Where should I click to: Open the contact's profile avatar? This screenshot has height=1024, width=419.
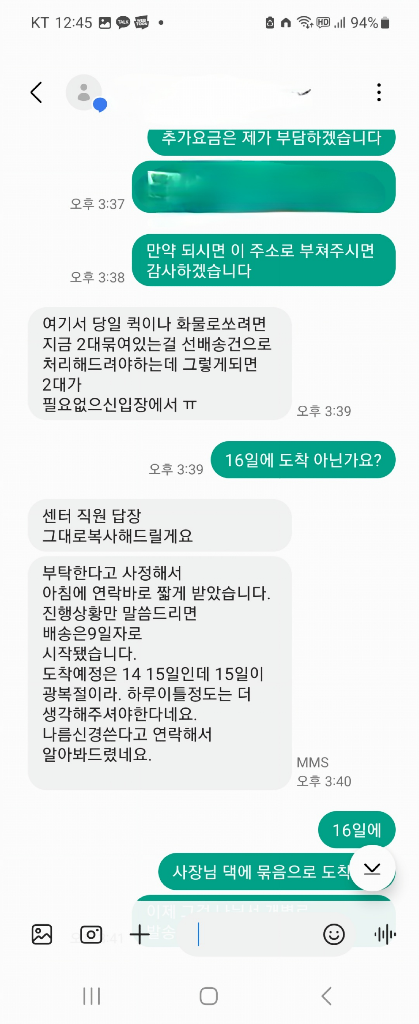point(85,93)
